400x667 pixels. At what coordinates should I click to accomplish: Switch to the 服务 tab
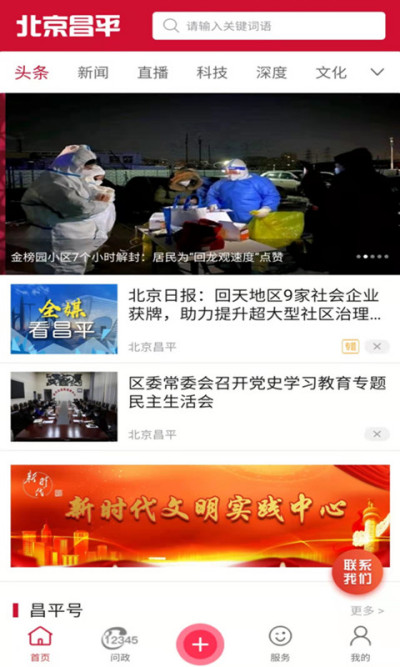280,644
